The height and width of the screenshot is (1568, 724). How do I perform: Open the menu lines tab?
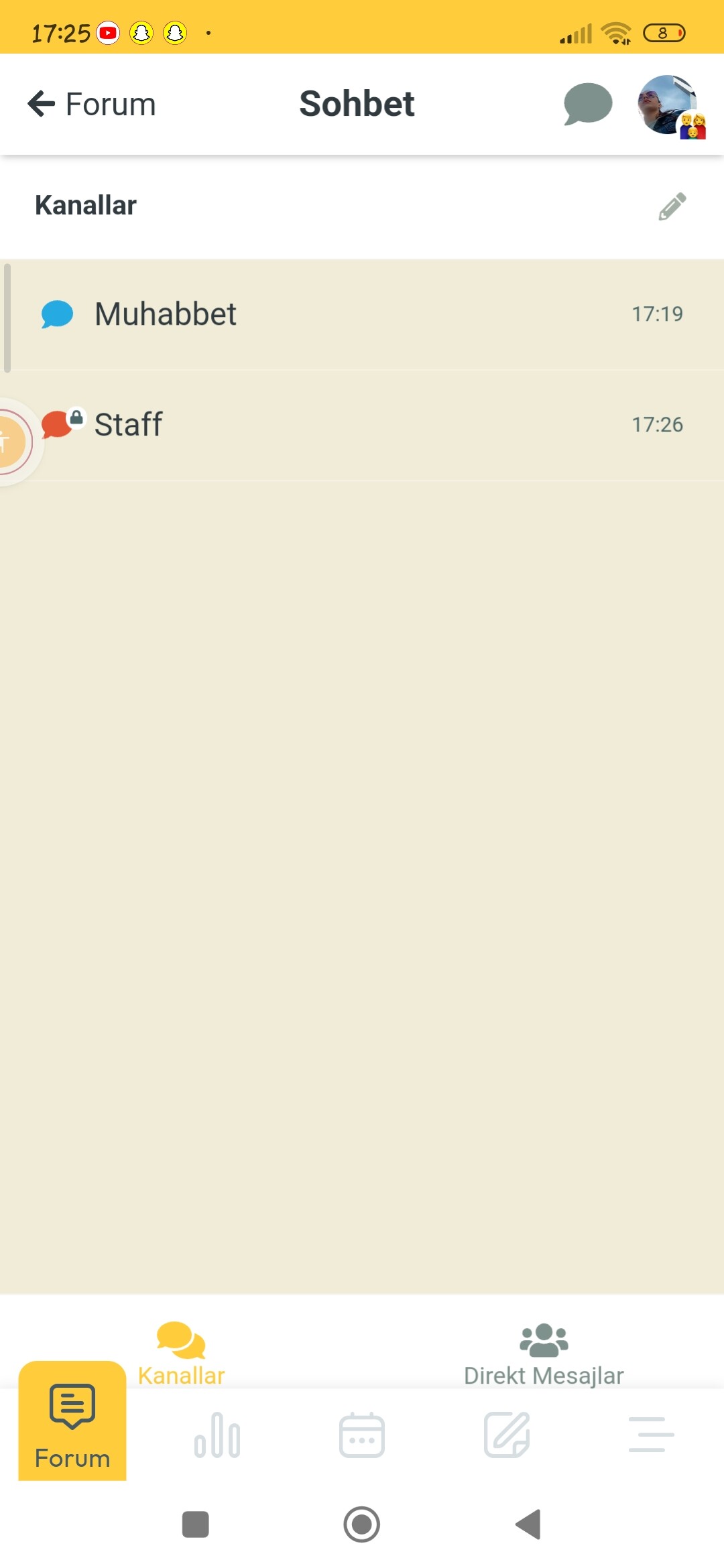pyautogui.click(x=652, y=1435)
